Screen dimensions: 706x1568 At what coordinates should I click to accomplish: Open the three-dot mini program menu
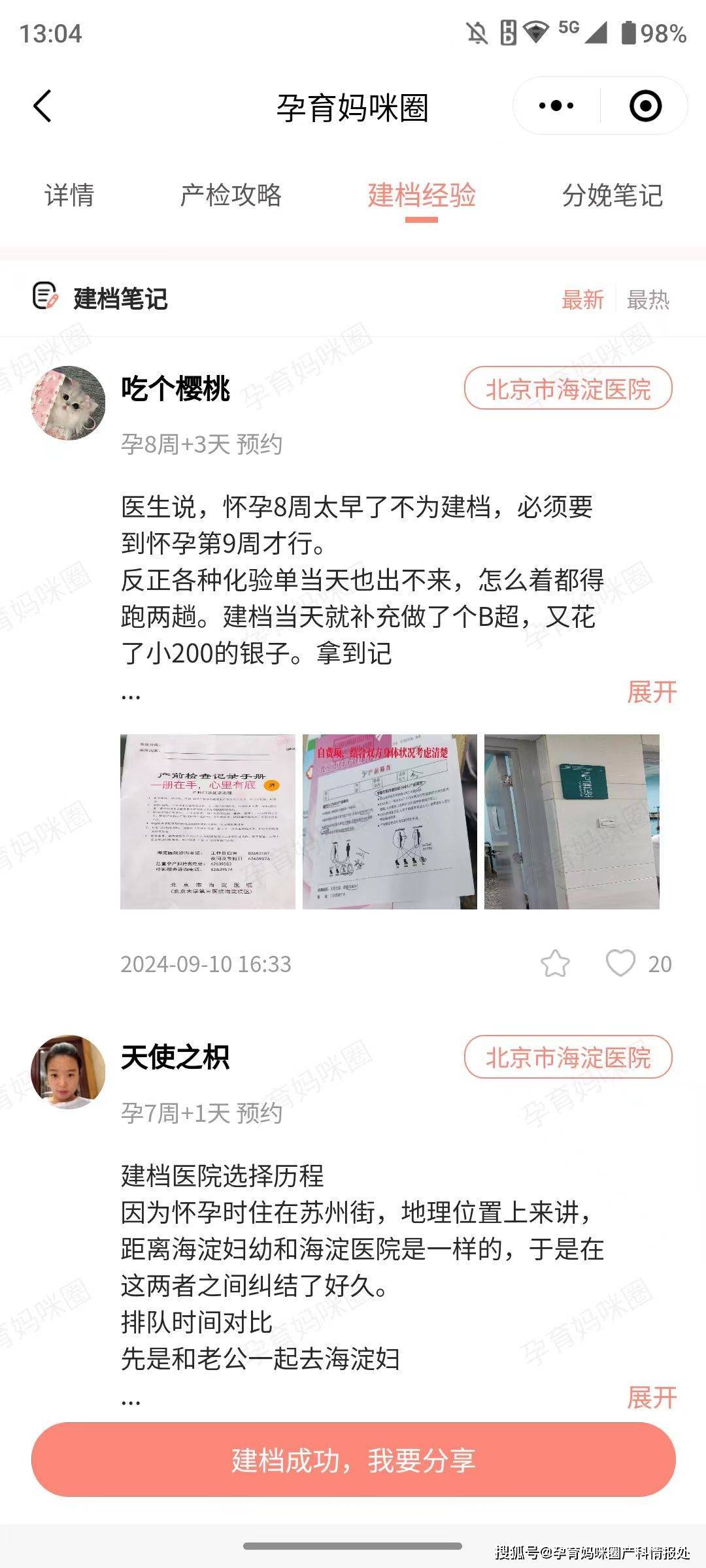pyautogui.click(x=556, y=106)
